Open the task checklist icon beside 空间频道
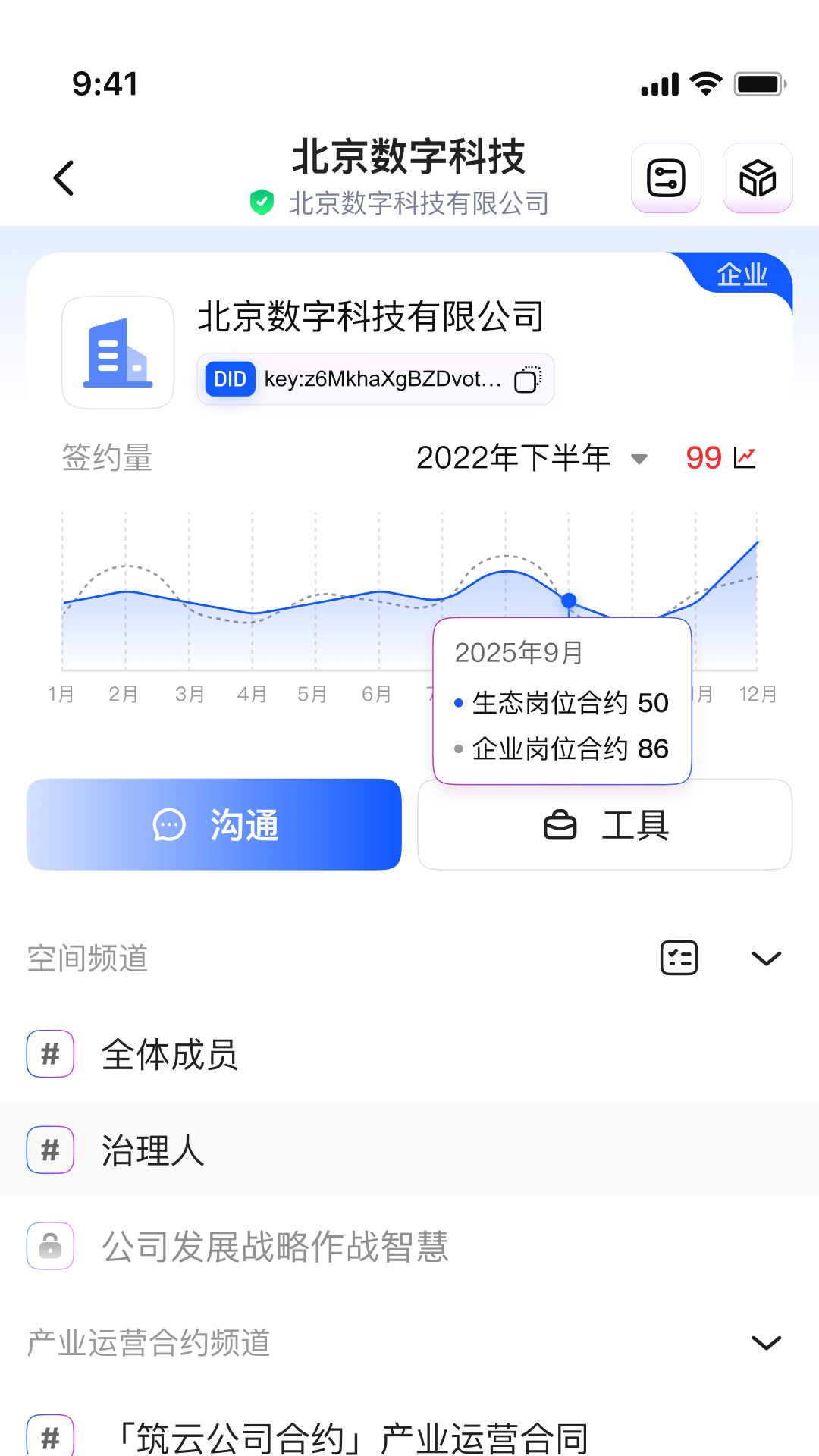 tap(679, 958)
